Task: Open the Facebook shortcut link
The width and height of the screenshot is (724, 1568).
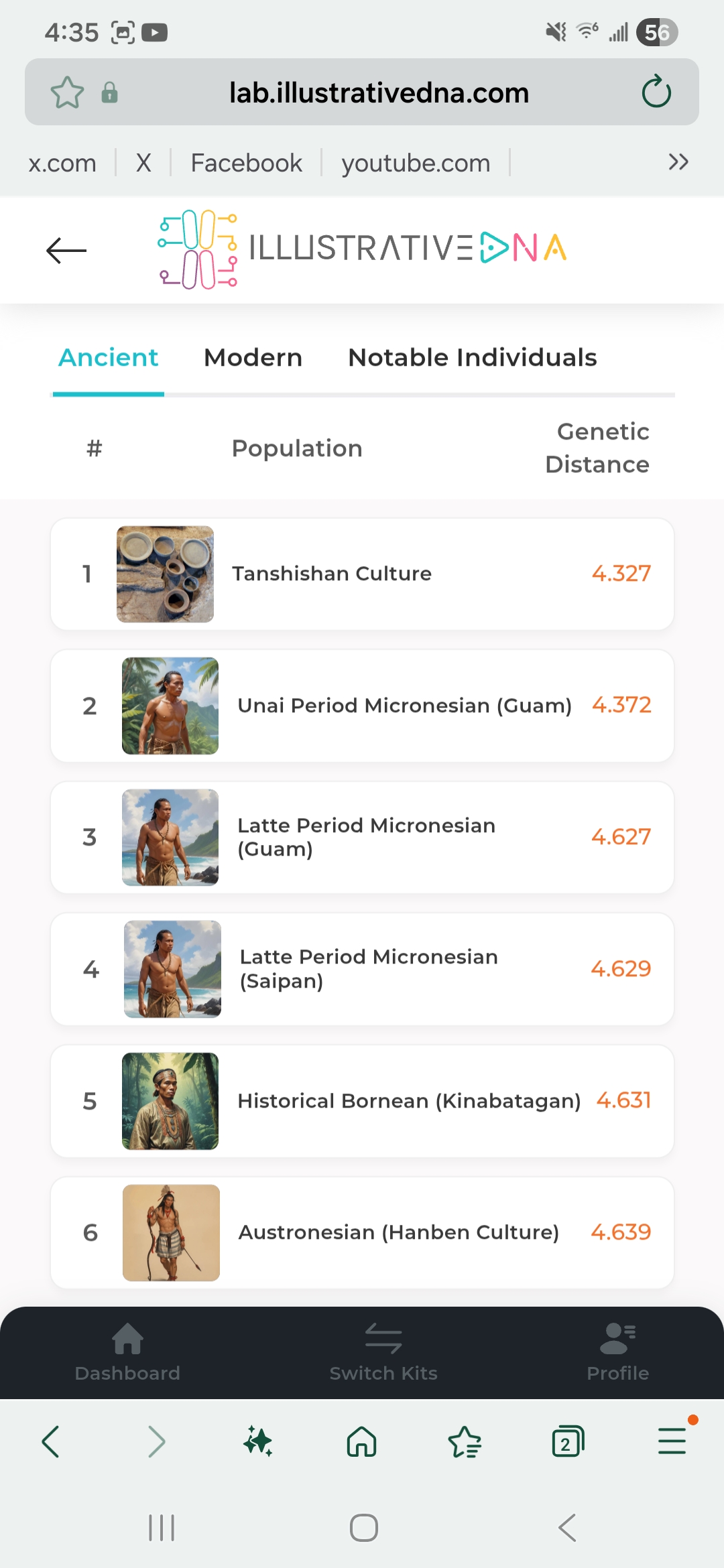Action: pyautogui.click(x=246, y=163)
